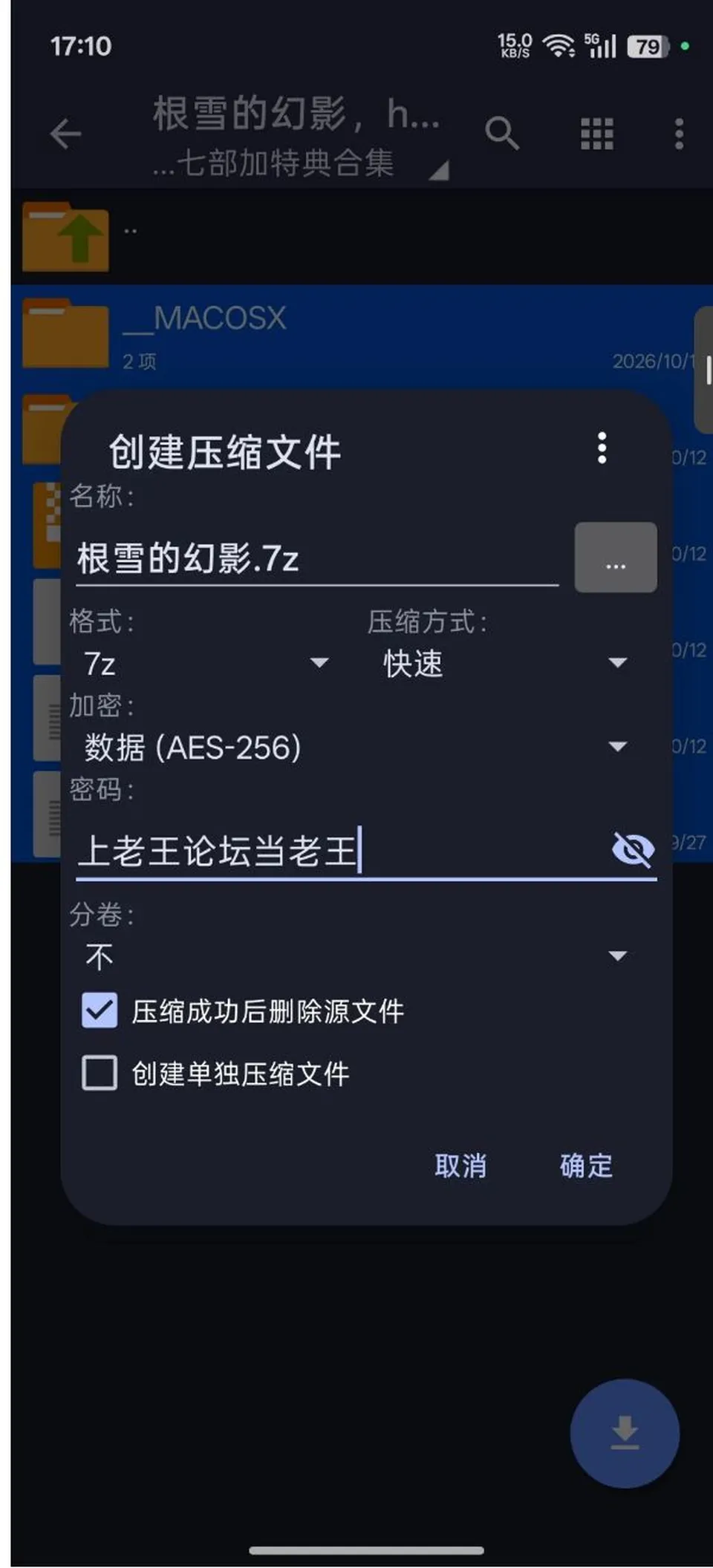Uncheck 压缩成功后删除源文件 checkbox

(x=100, y=1010)
